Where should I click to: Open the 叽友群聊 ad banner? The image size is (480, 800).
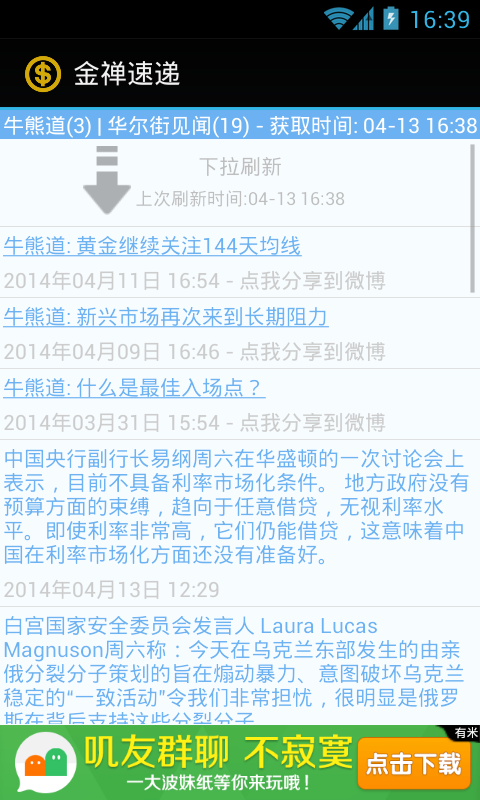240,762
